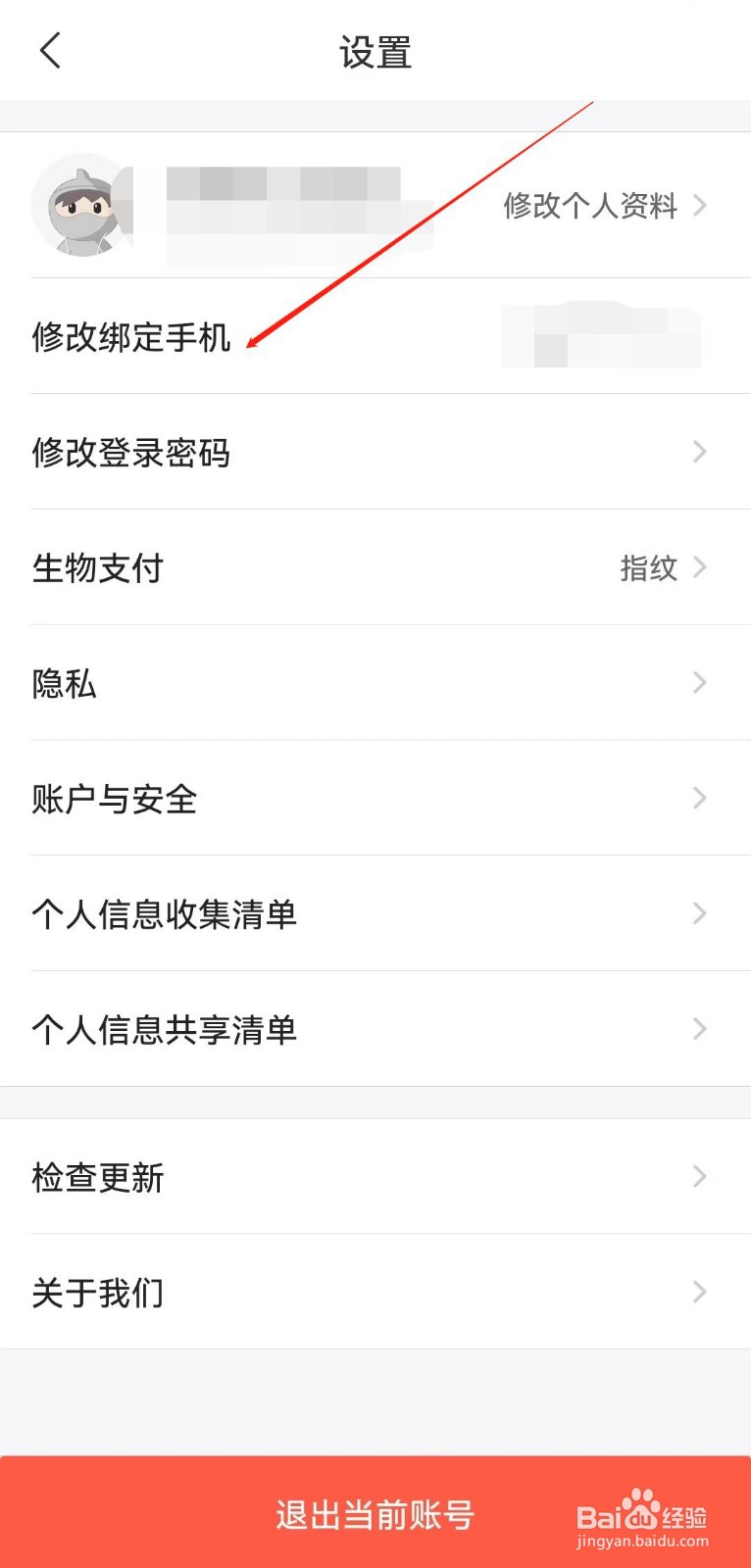Expand 个人信息共享清单 list
This screenshot has width=751, height=1568.
(x=165, y=1029)
